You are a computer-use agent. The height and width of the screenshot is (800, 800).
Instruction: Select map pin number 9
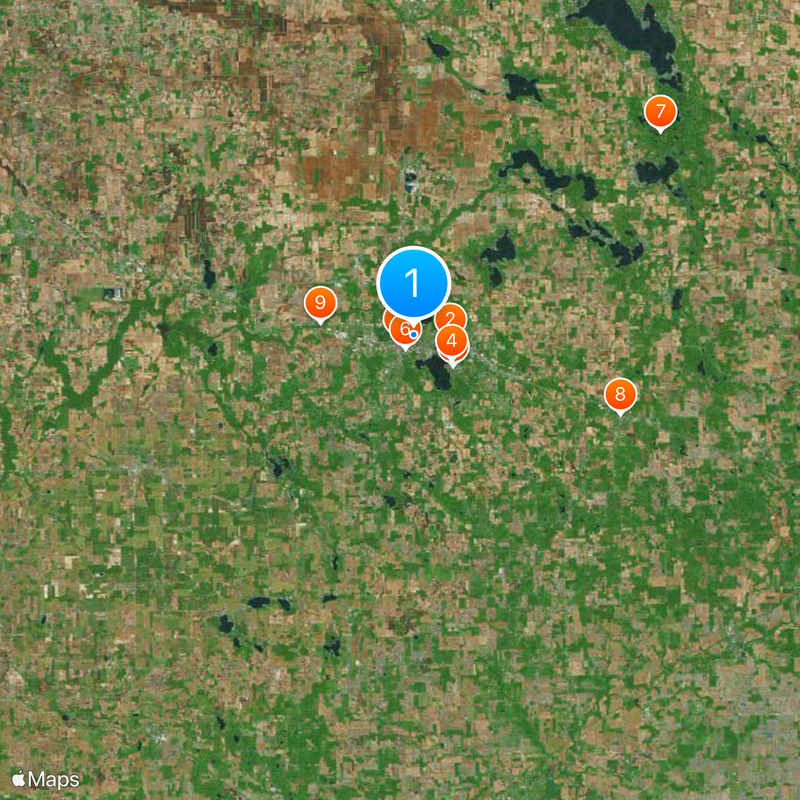coord(320,302)
